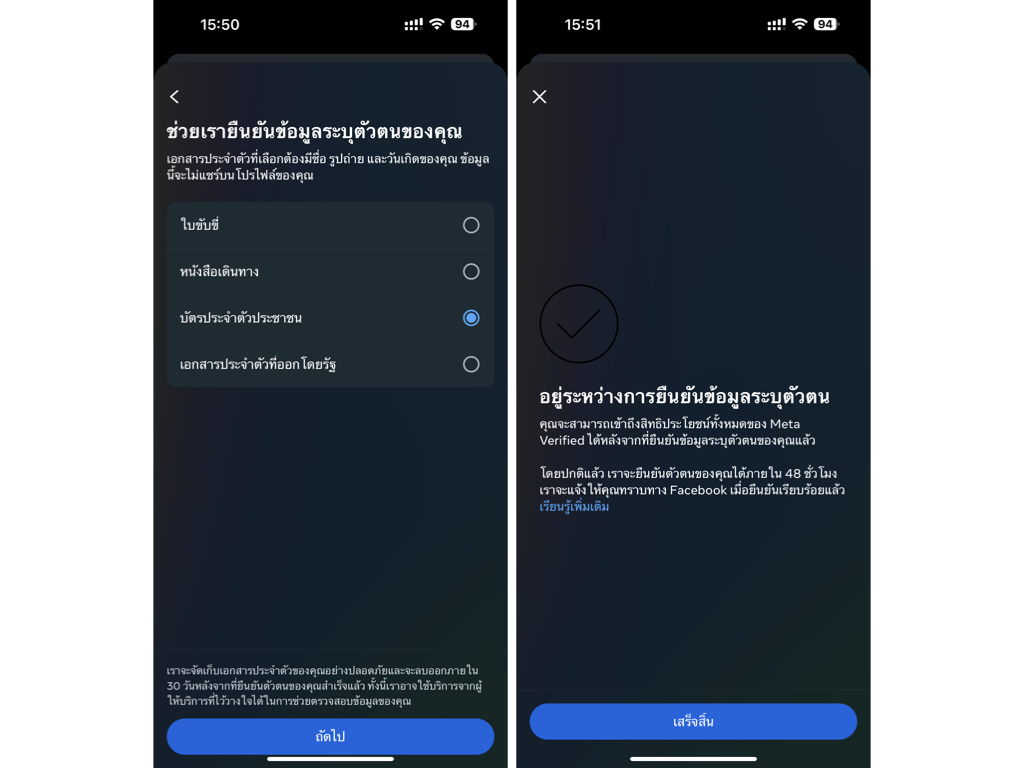Image resolution: width=1024 pixels, height=768 pixels.
Task: Tap the ถัดไป button to continue
Action: click(x=330, y=736)
